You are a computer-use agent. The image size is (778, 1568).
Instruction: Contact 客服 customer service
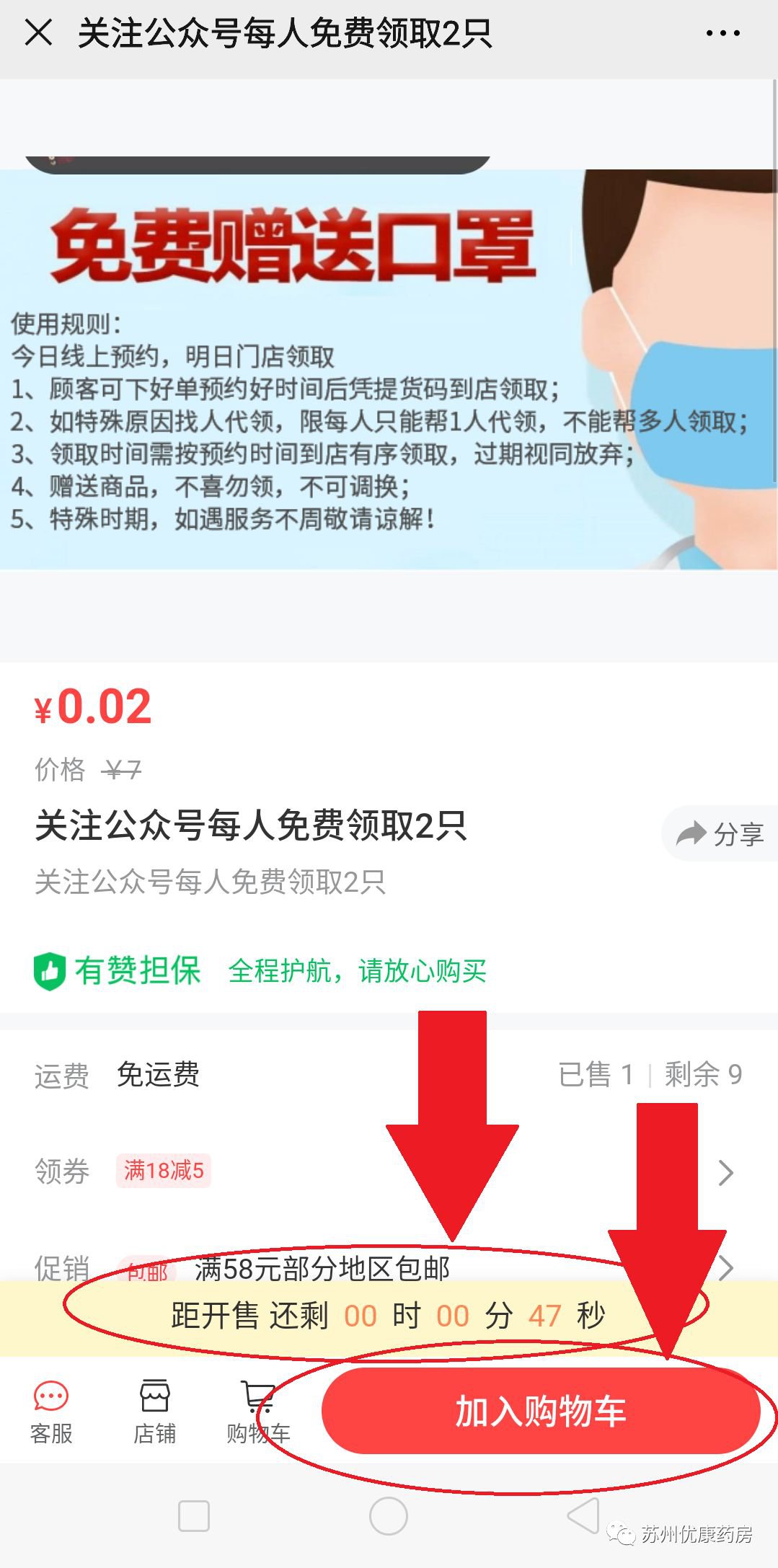tap(51, 1412)
